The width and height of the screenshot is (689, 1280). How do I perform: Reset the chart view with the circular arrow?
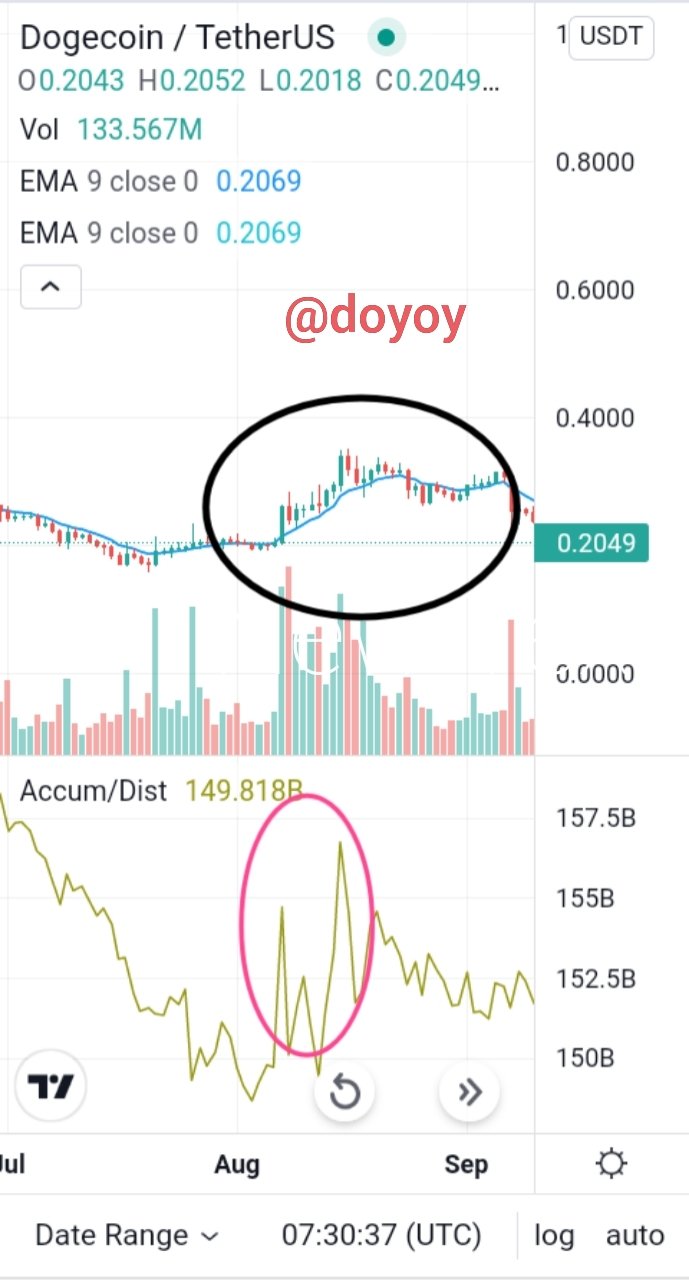344,1092
